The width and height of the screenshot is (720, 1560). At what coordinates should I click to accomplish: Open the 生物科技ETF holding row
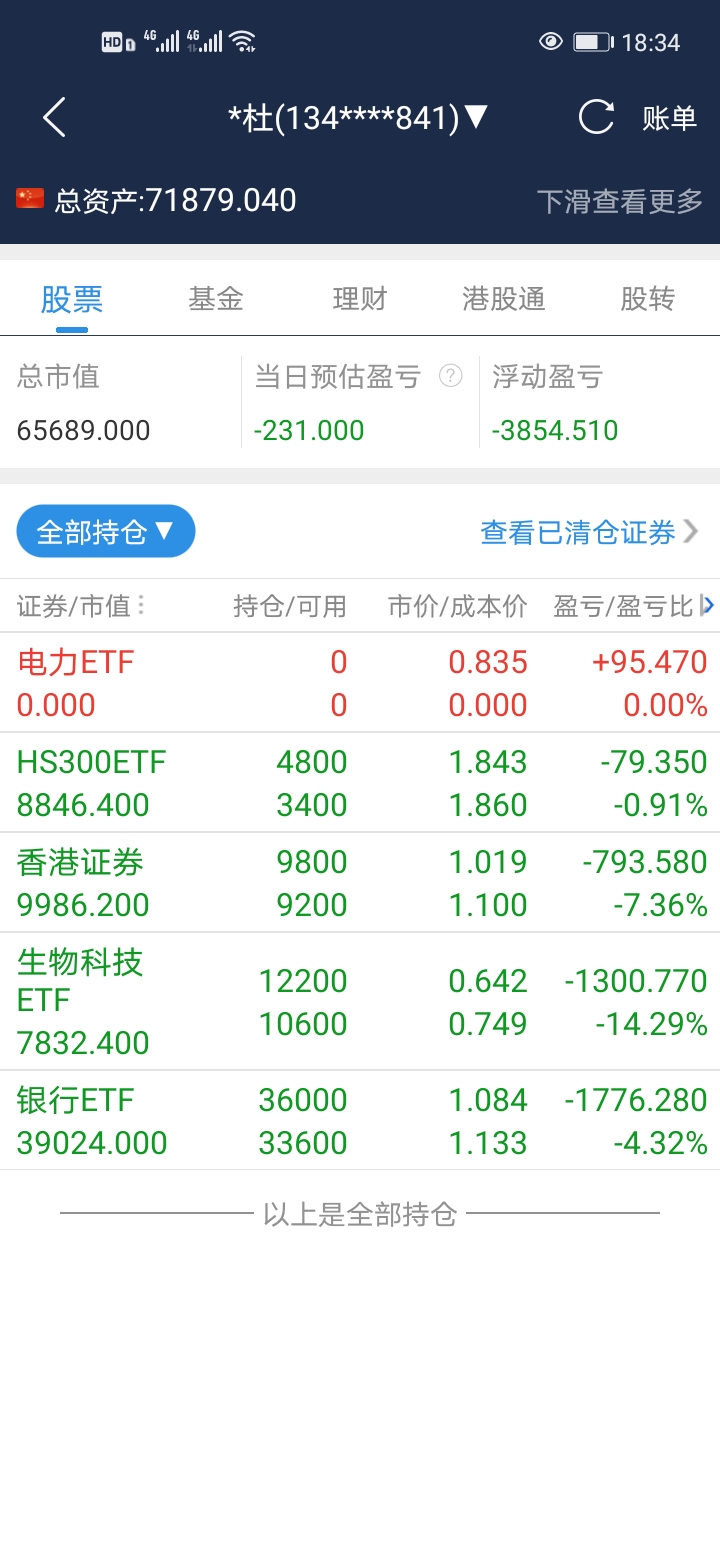(360, 1002)
